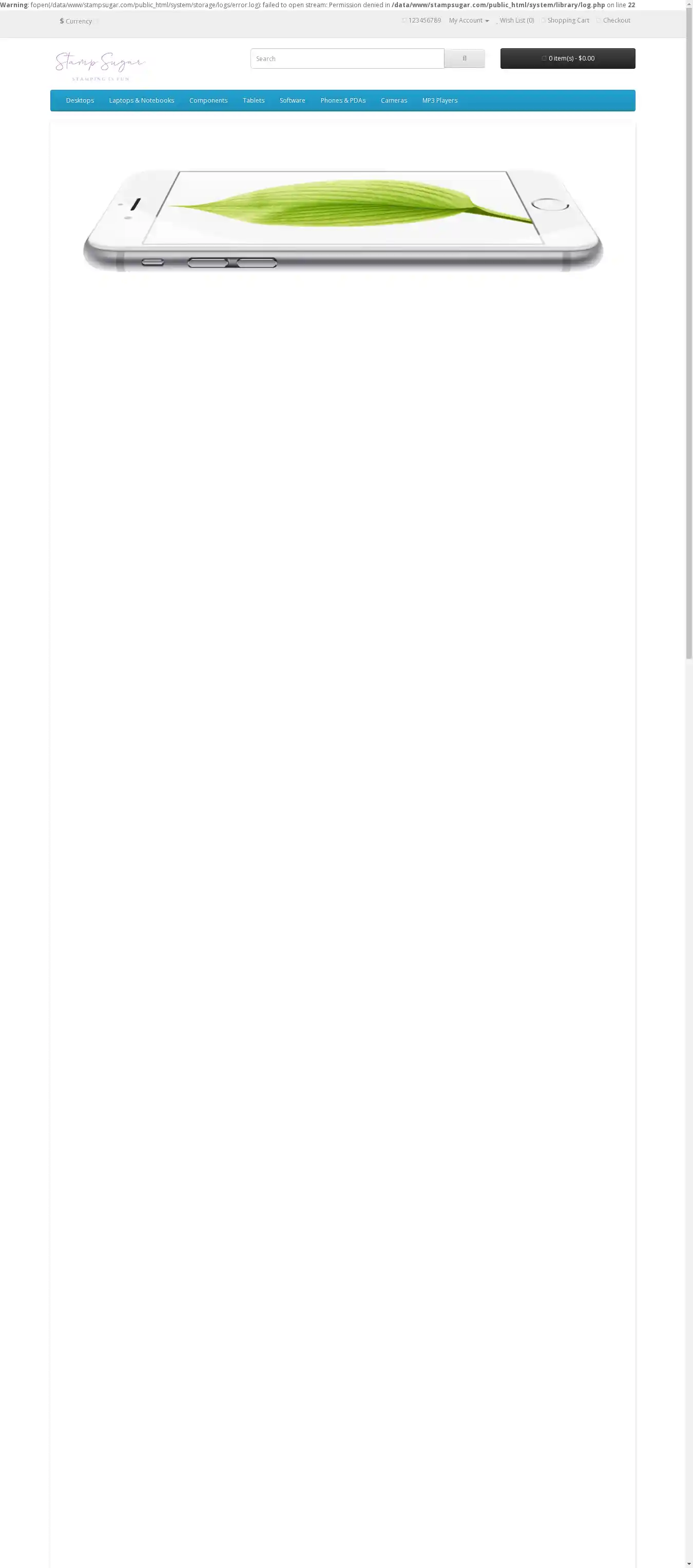Open Wish List (0)
The height and width of the screenshot is (1568, 693).
click(x=515, y=21)
